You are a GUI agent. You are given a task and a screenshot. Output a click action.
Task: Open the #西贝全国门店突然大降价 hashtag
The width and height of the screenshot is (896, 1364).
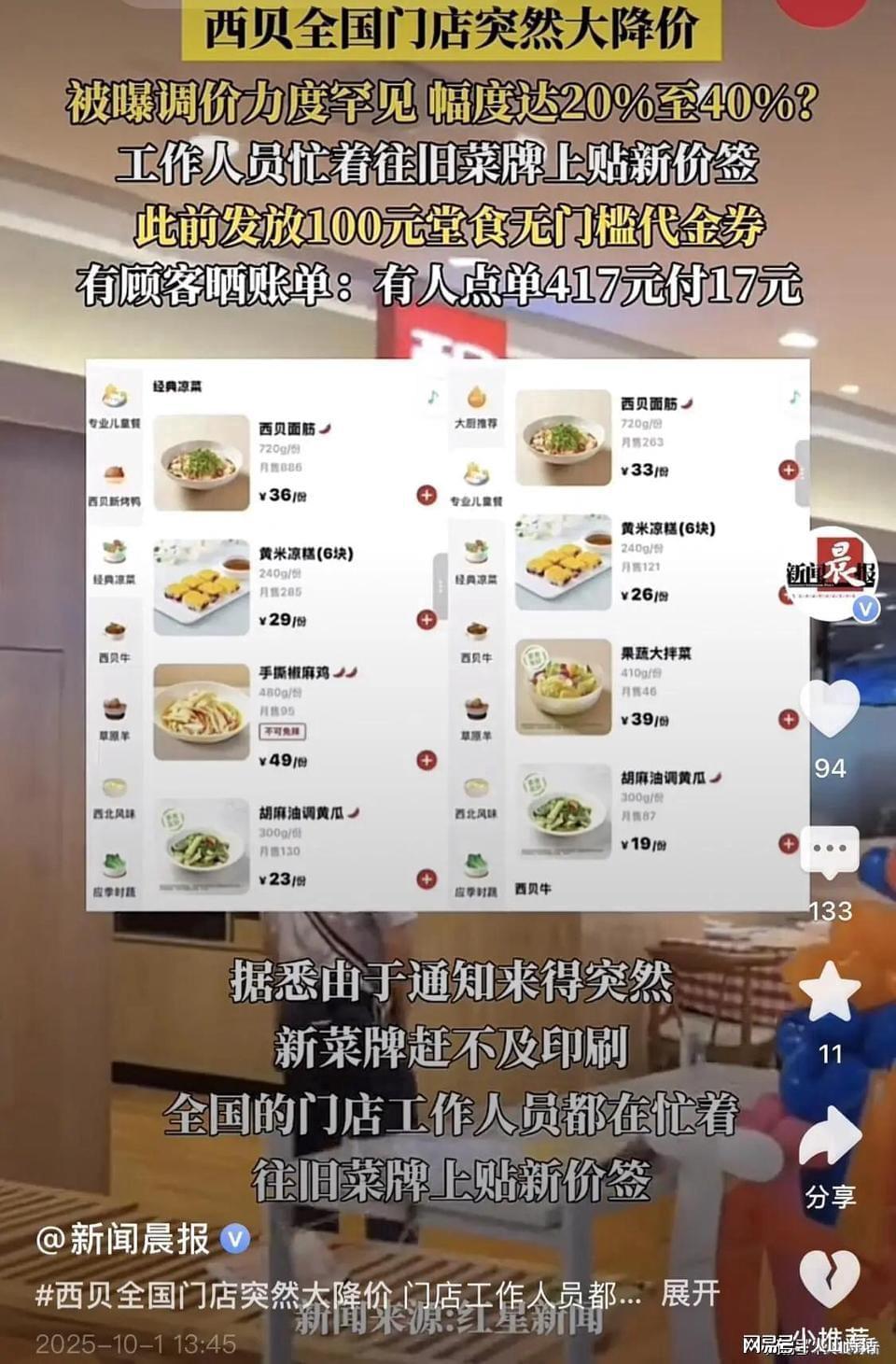pos(213,1295)
